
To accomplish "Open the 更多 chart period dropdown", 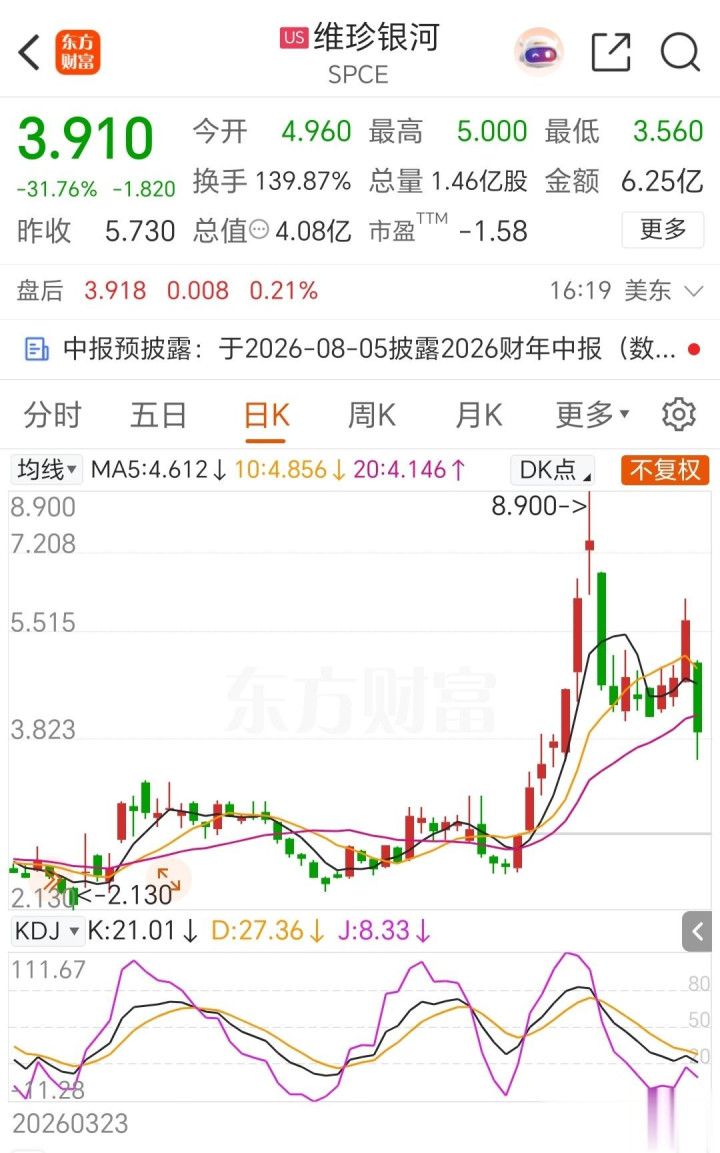I will click(x=592, y=415).
